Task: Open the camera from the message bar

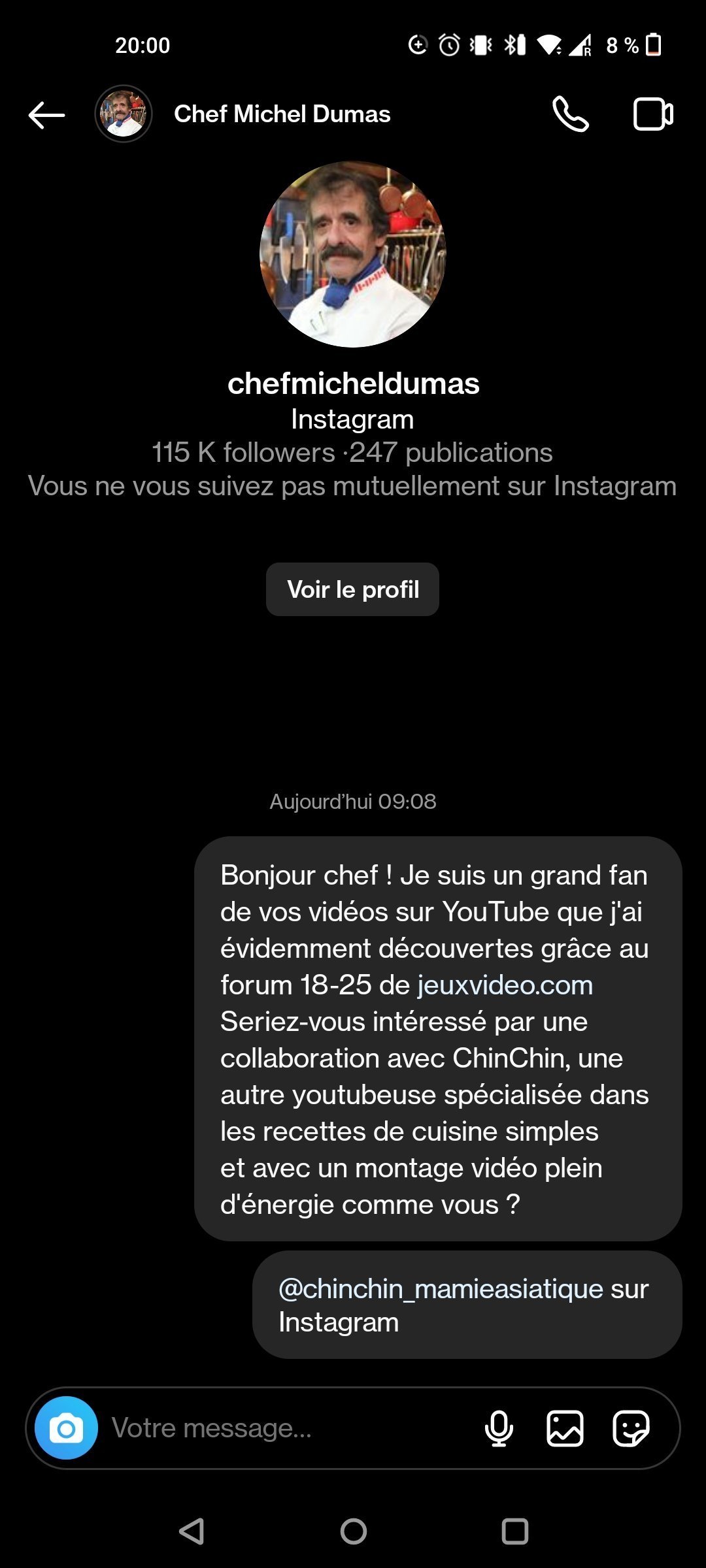Action: point(66,1428)
